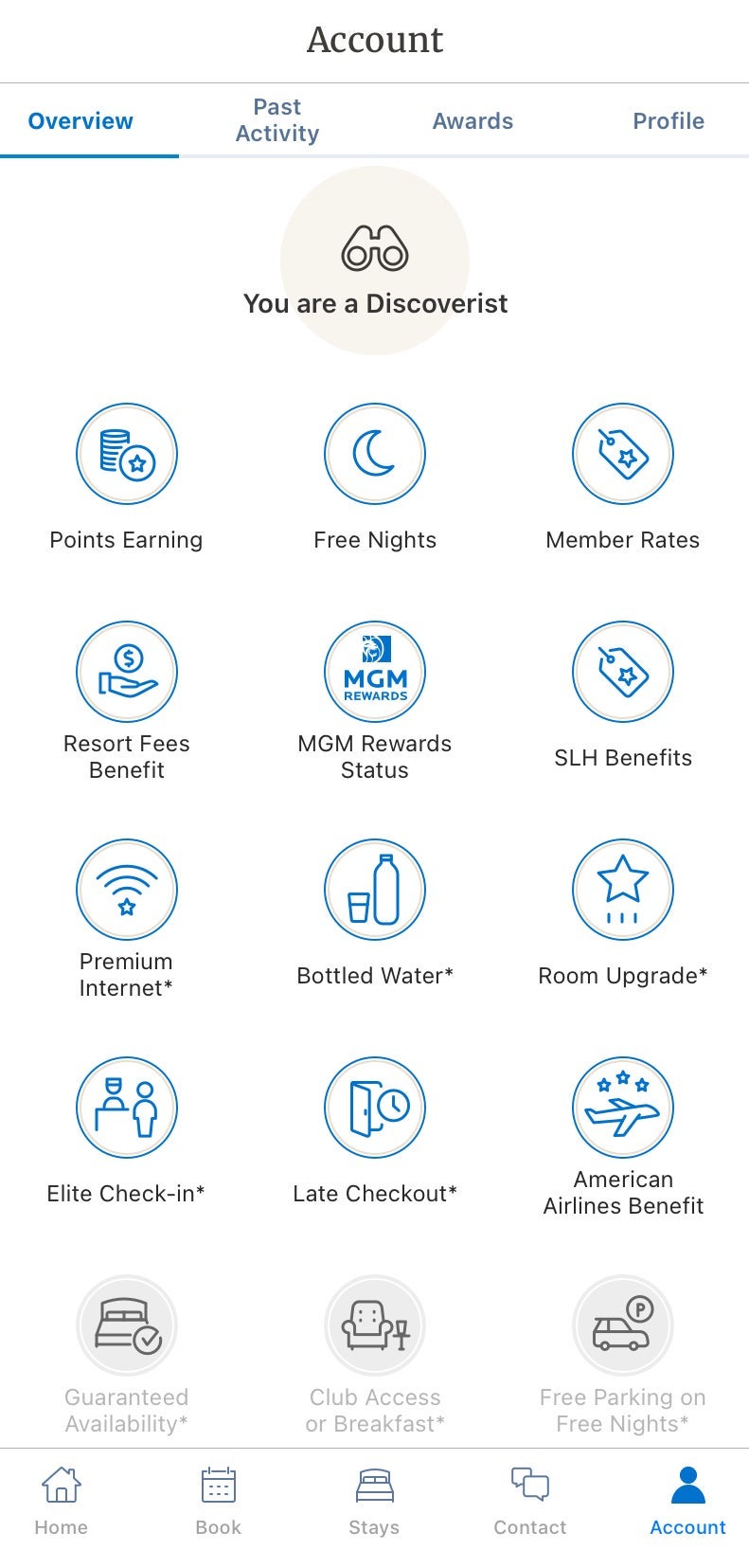Open the Bottled Water benefit
Screen dimensions: 749x1568
[x=375, y=891]
